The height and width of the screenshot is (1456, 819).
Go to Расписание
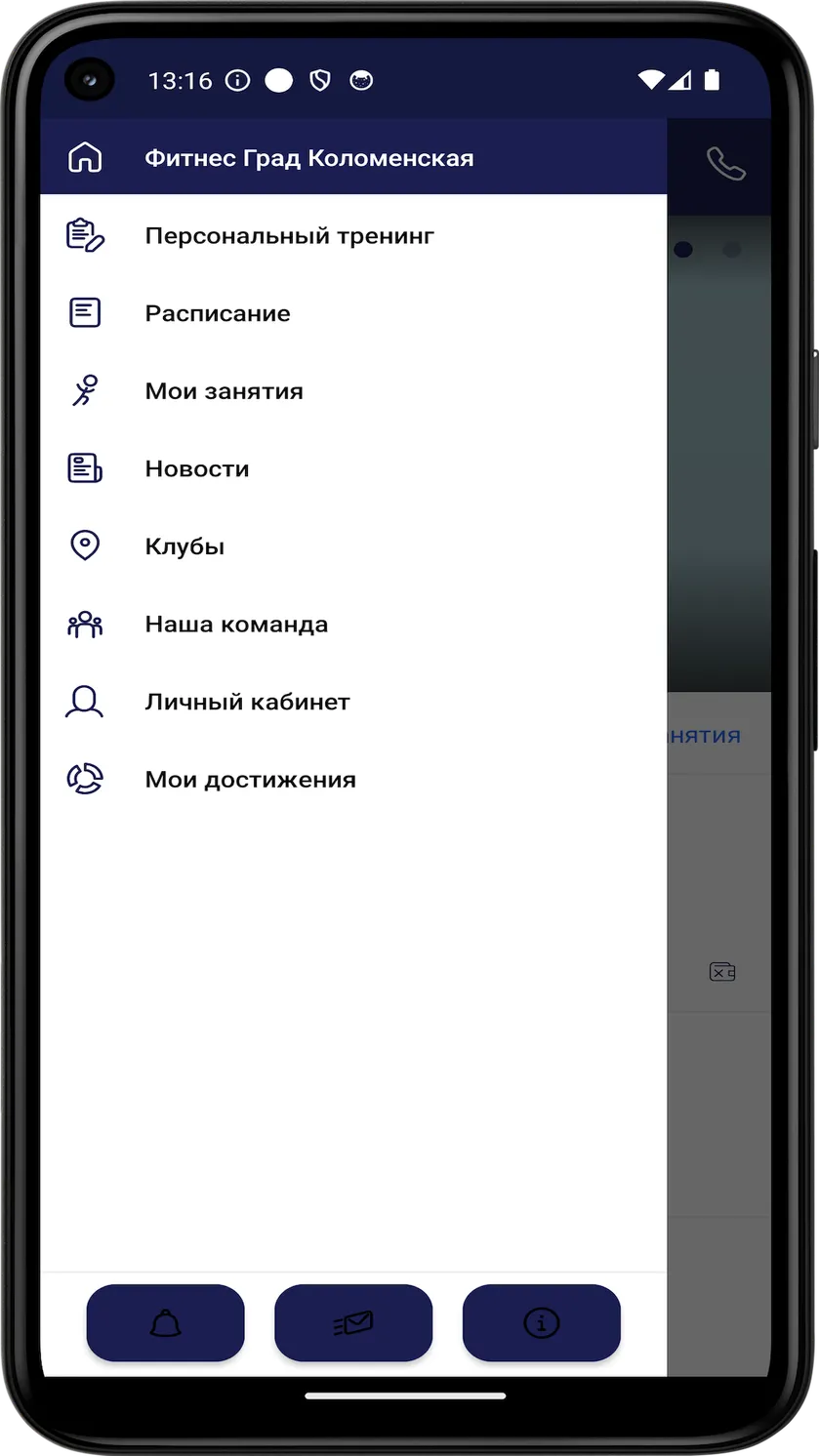point(353,313)
